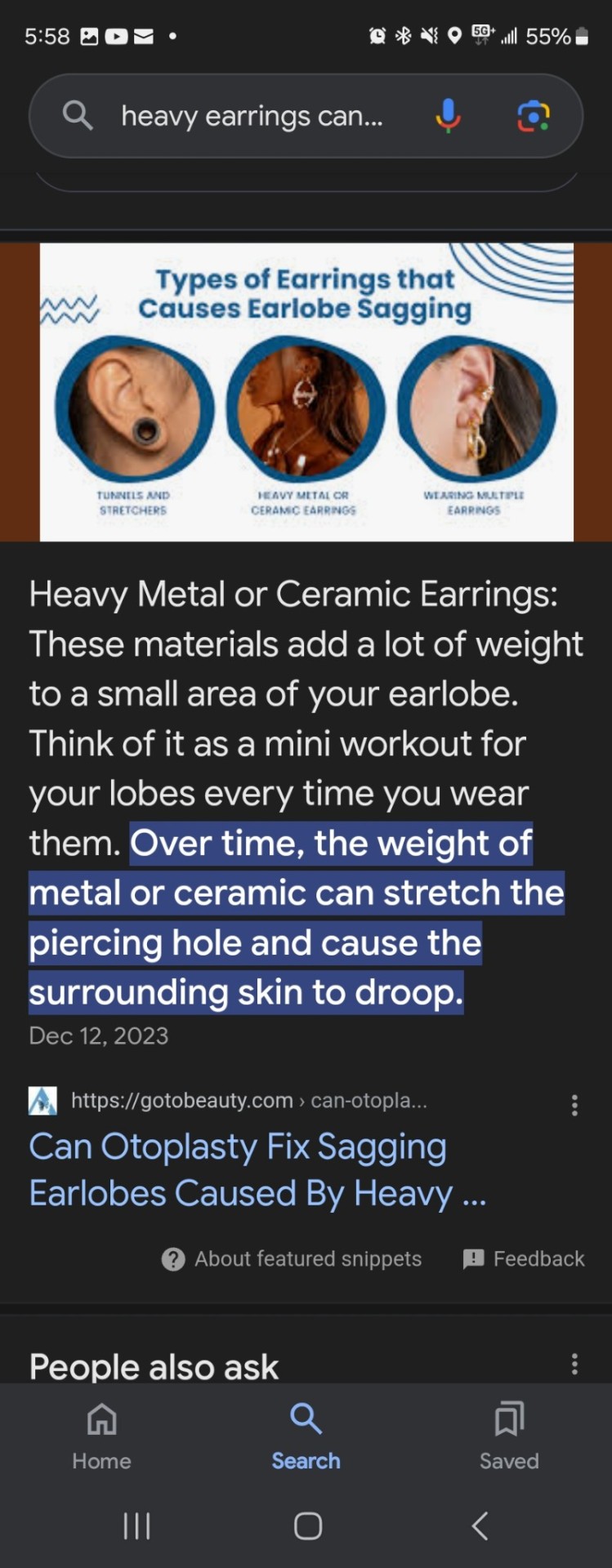Image resolution: width=612 pixels, height=1568 pixels.
Task: Start voice search with the microphone
Action: (x=448, y=116)
